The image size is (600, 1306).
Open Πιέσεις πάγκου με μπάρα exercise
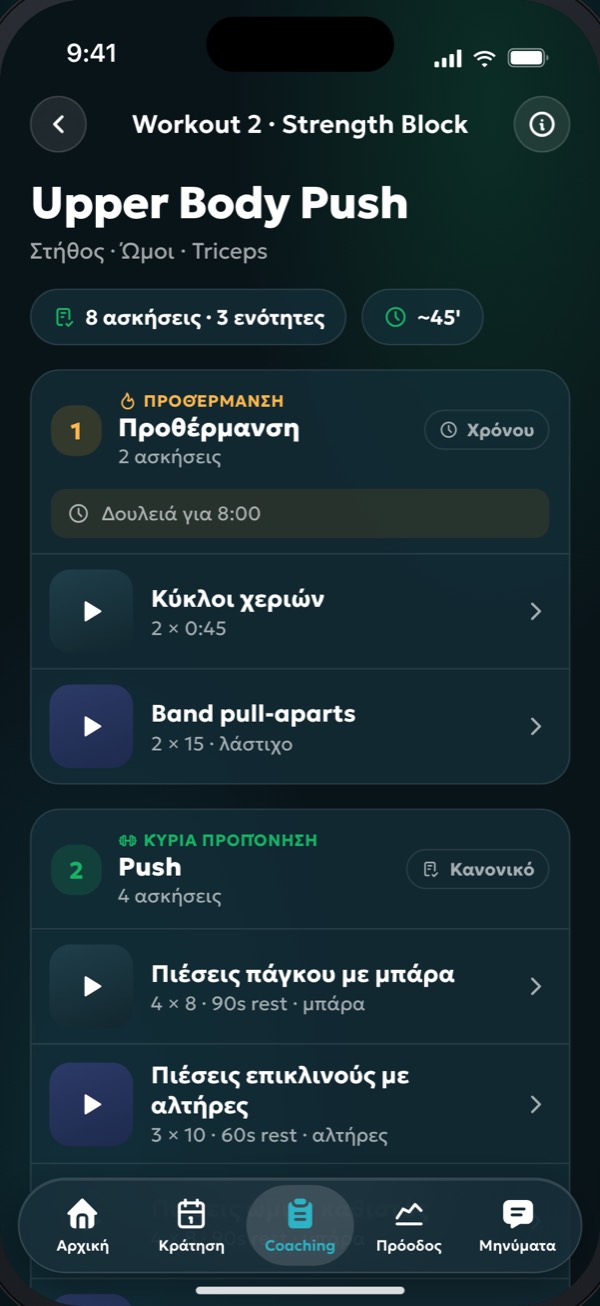300,986
